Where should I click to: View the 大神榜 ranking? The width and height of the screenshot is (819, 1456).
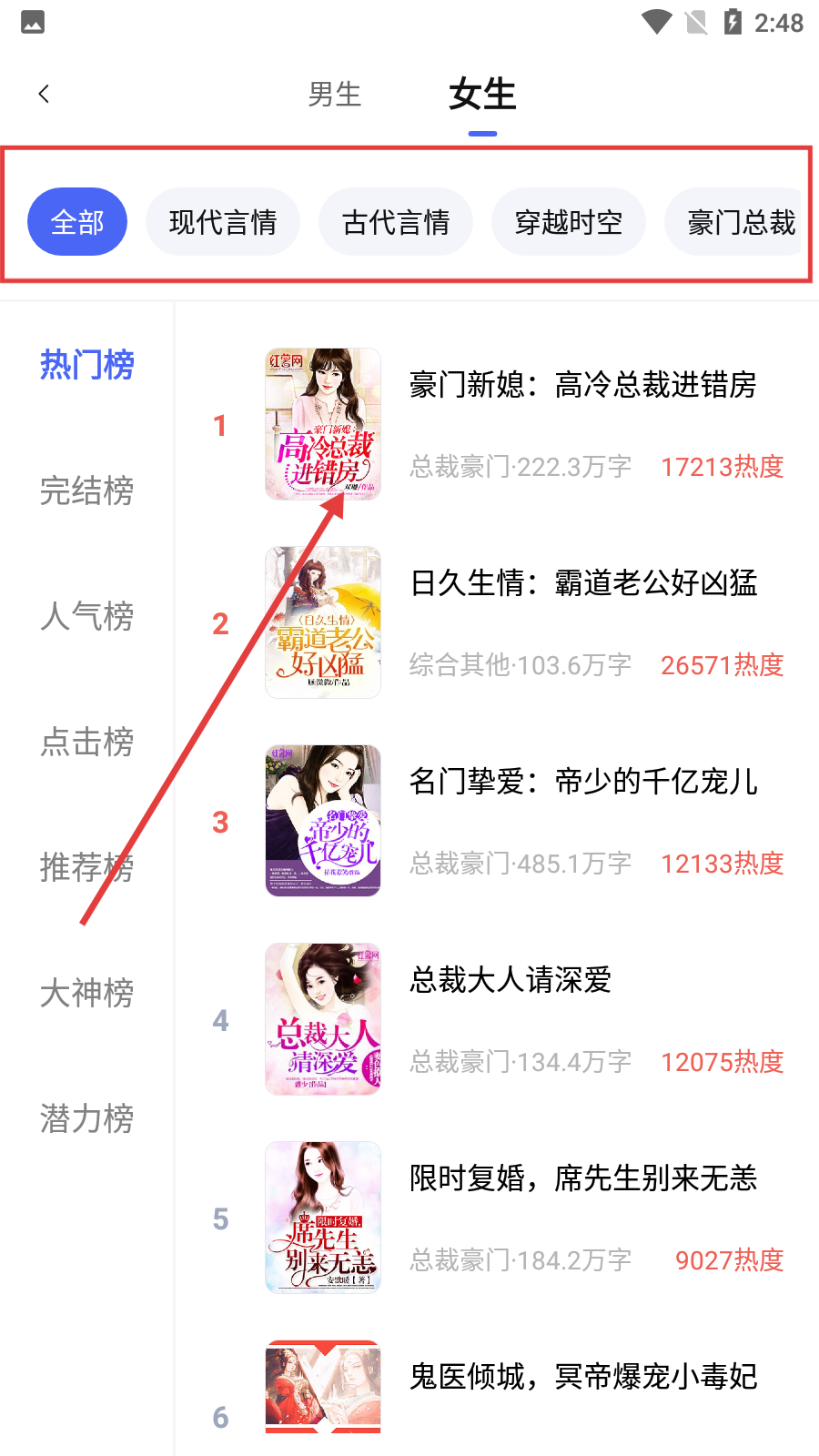pos(86,993)
